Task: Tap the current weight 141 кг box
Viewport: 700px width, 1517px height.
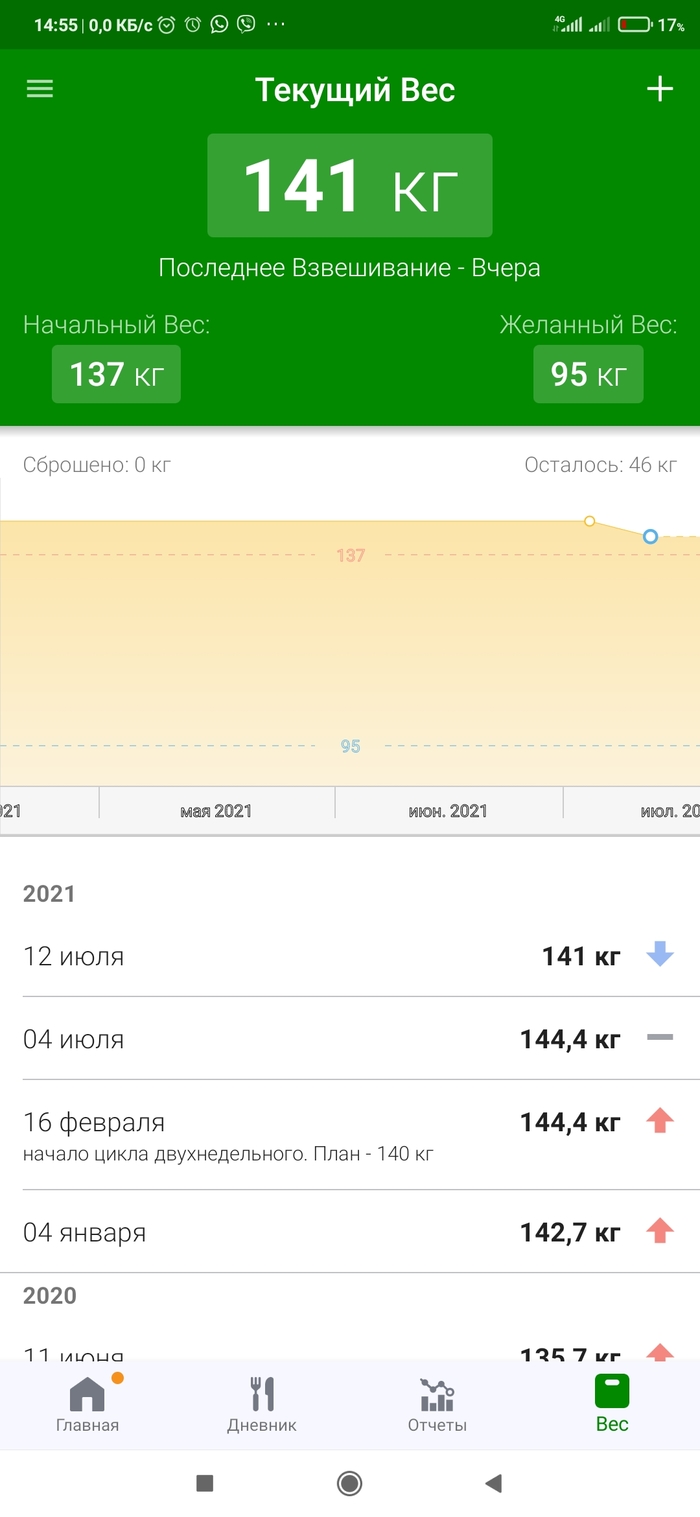Action: [350, 185]
